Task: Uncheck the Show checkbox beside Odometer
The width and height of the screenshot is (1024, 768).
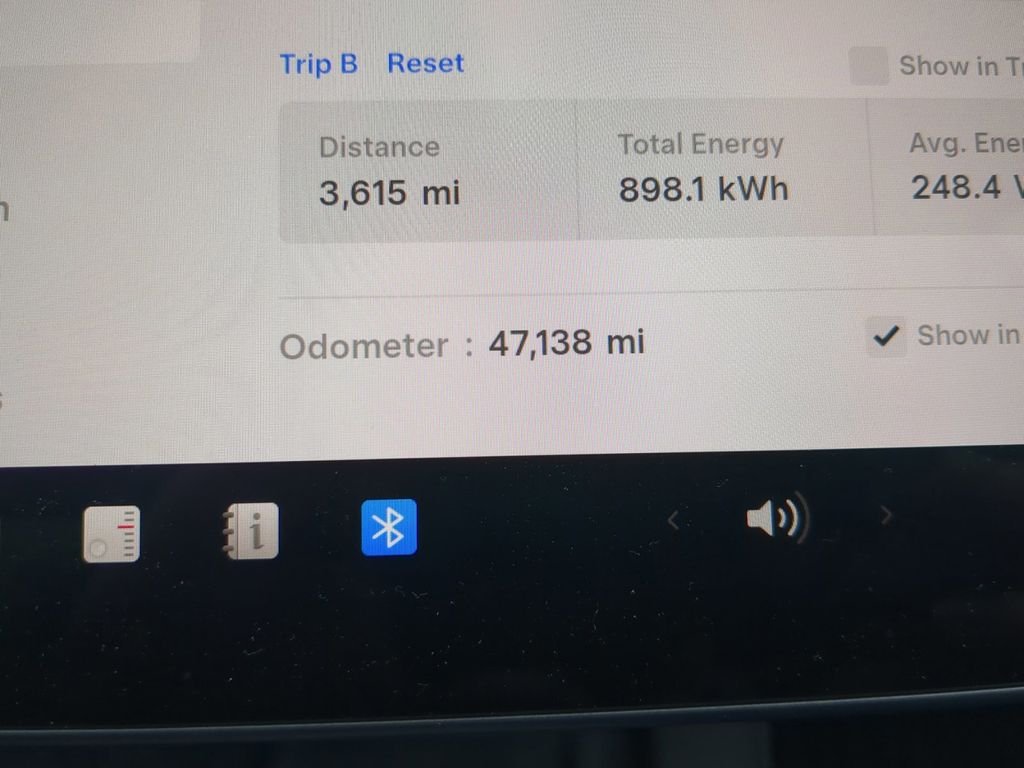Action: (x=886, y=337)
